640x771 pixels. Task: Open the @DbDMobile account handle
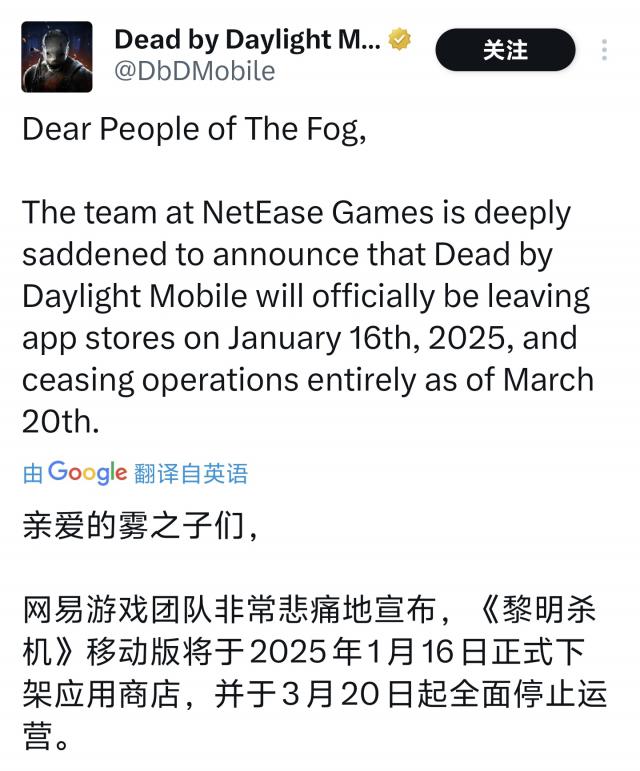(x=194, y=72)
